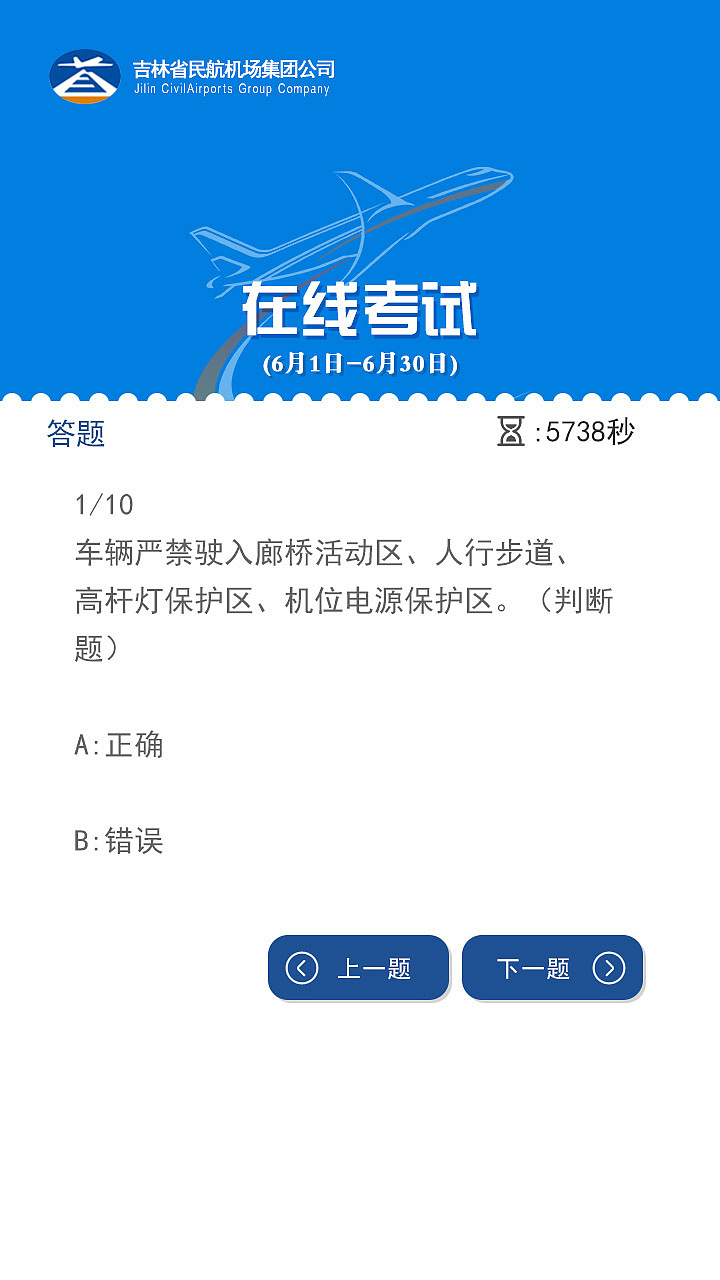720x1280 pixels.
Task: Open the exam date range (6月1日-6月30日)
Action: (x=360, y=363)
